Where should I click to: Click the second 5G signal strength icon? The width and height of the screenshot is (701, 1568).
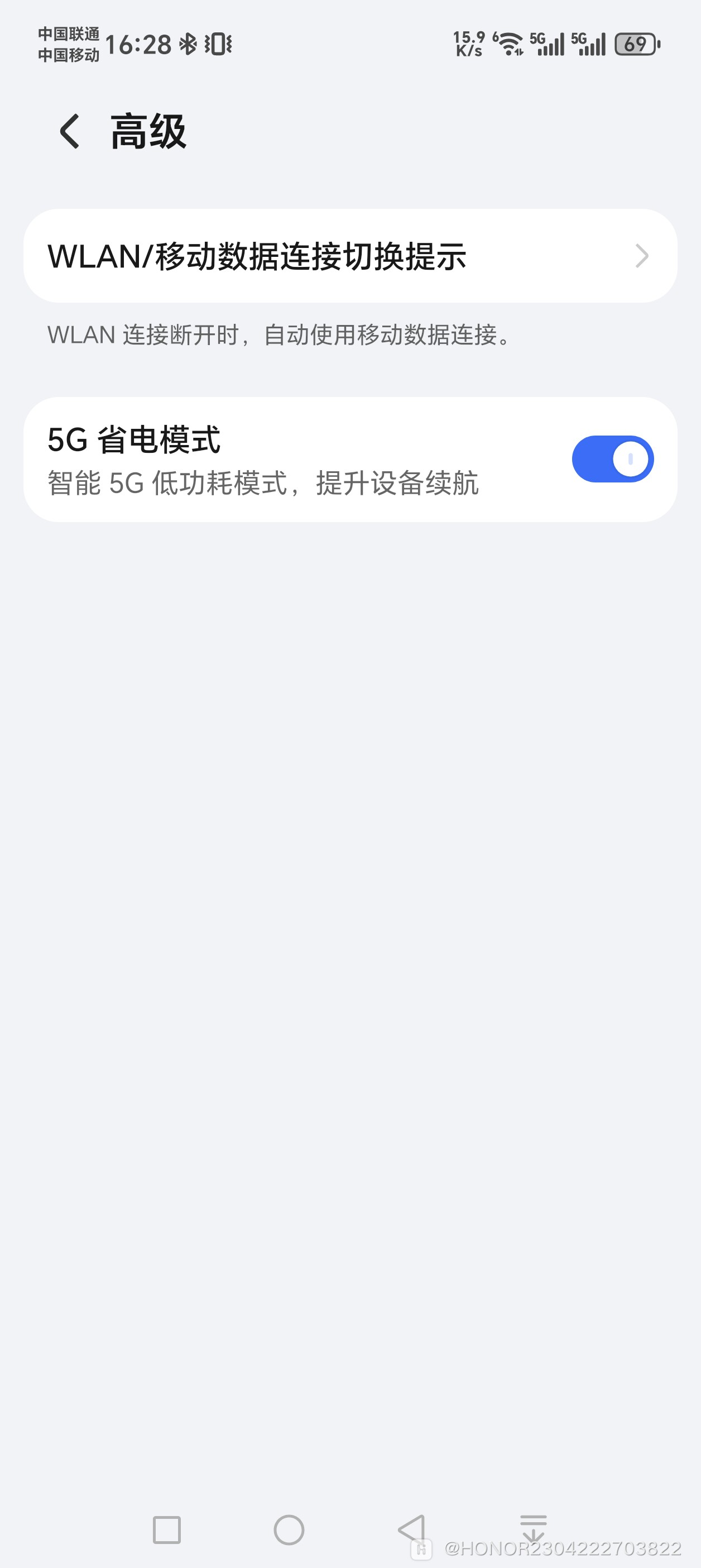589,44
